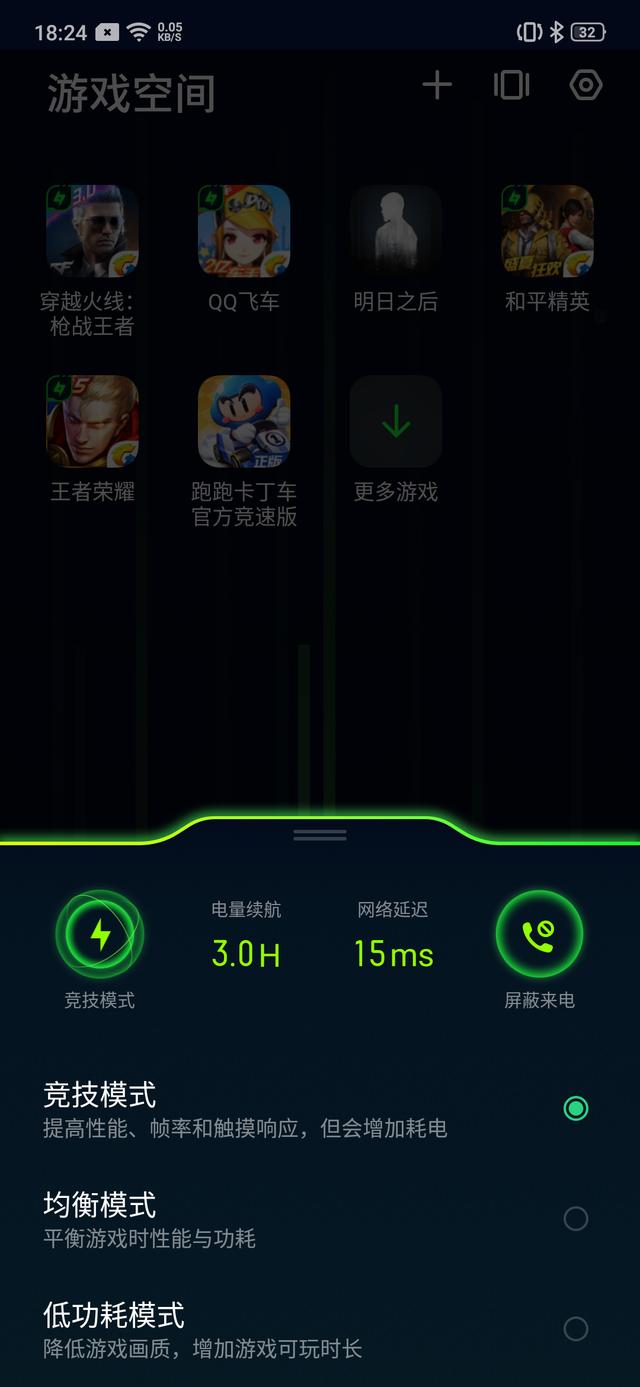Viewport: 640px width, 1387px height.
Task: Launch 跑跑卡丁车官方竞速版
Action: click(x=244, y=422)
